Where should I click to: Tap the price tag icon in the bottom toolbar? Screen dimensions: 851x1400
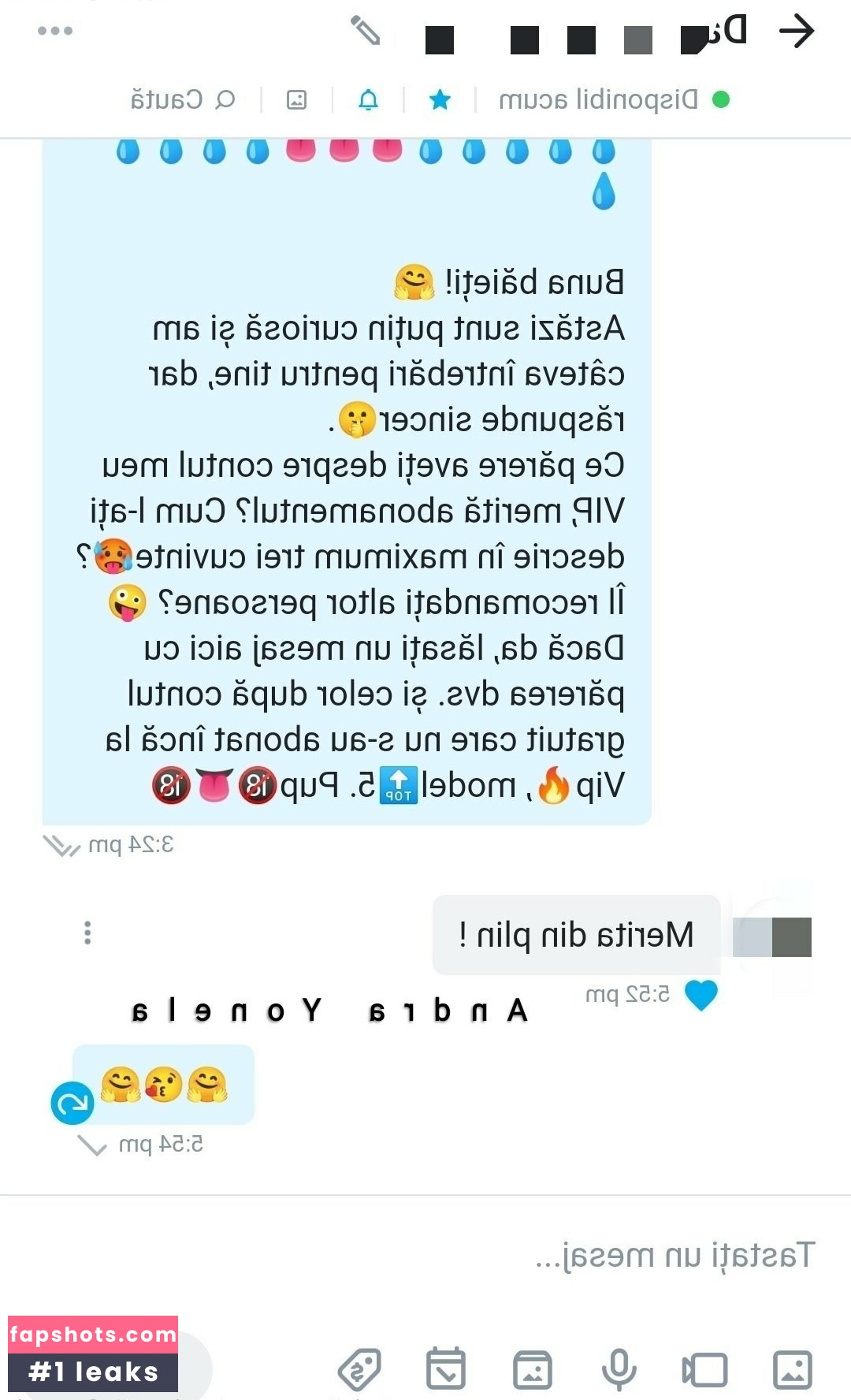tap(359, 1366)
